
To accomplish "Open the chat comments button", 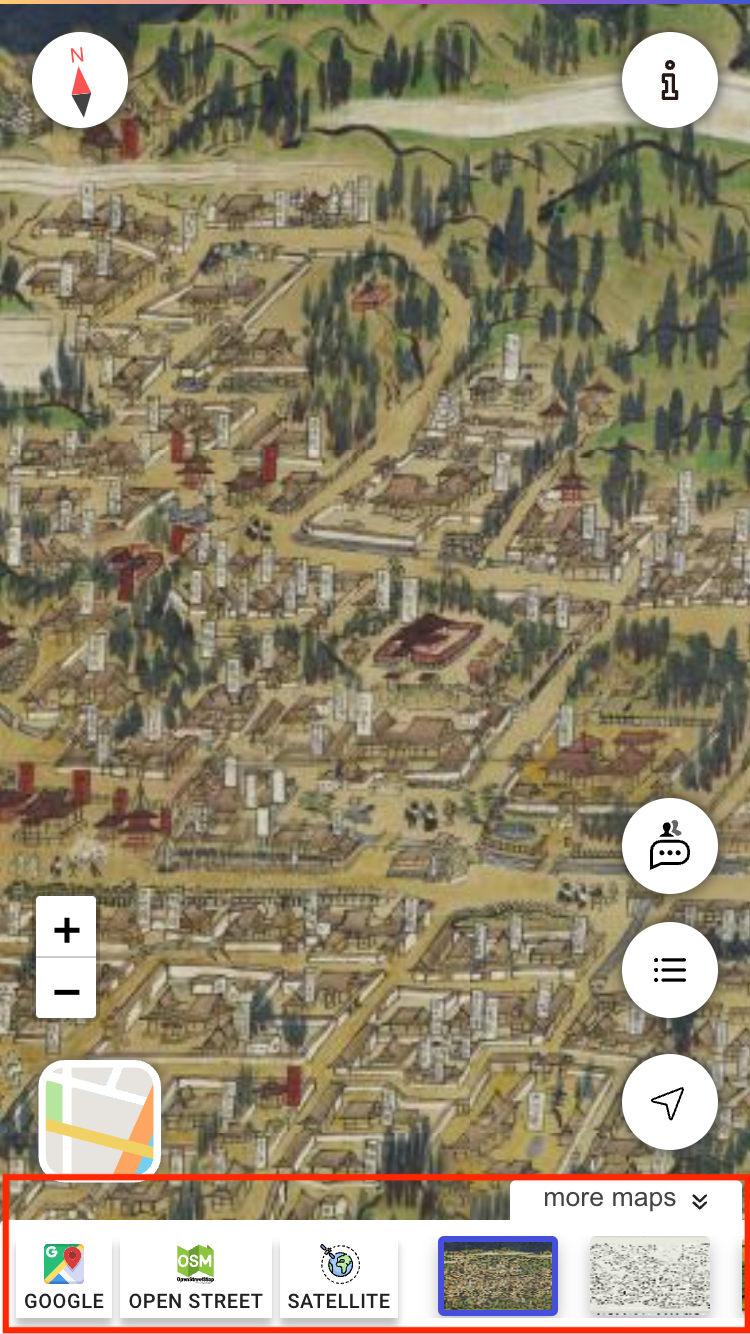I will point(669,847).
